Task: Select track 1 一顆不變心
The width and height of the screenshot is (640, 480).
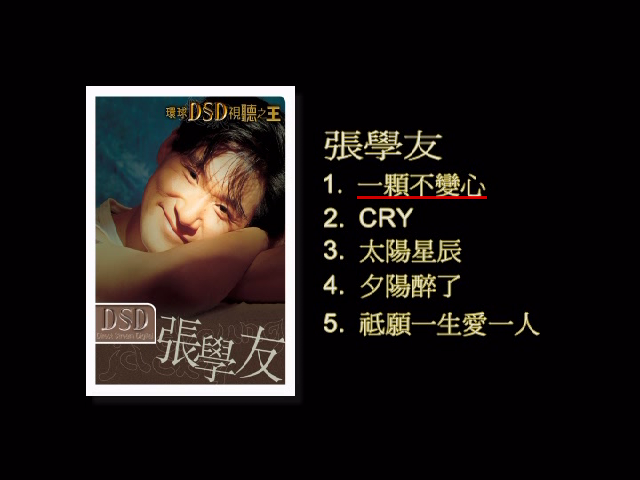Action: [x=421, y=185]
